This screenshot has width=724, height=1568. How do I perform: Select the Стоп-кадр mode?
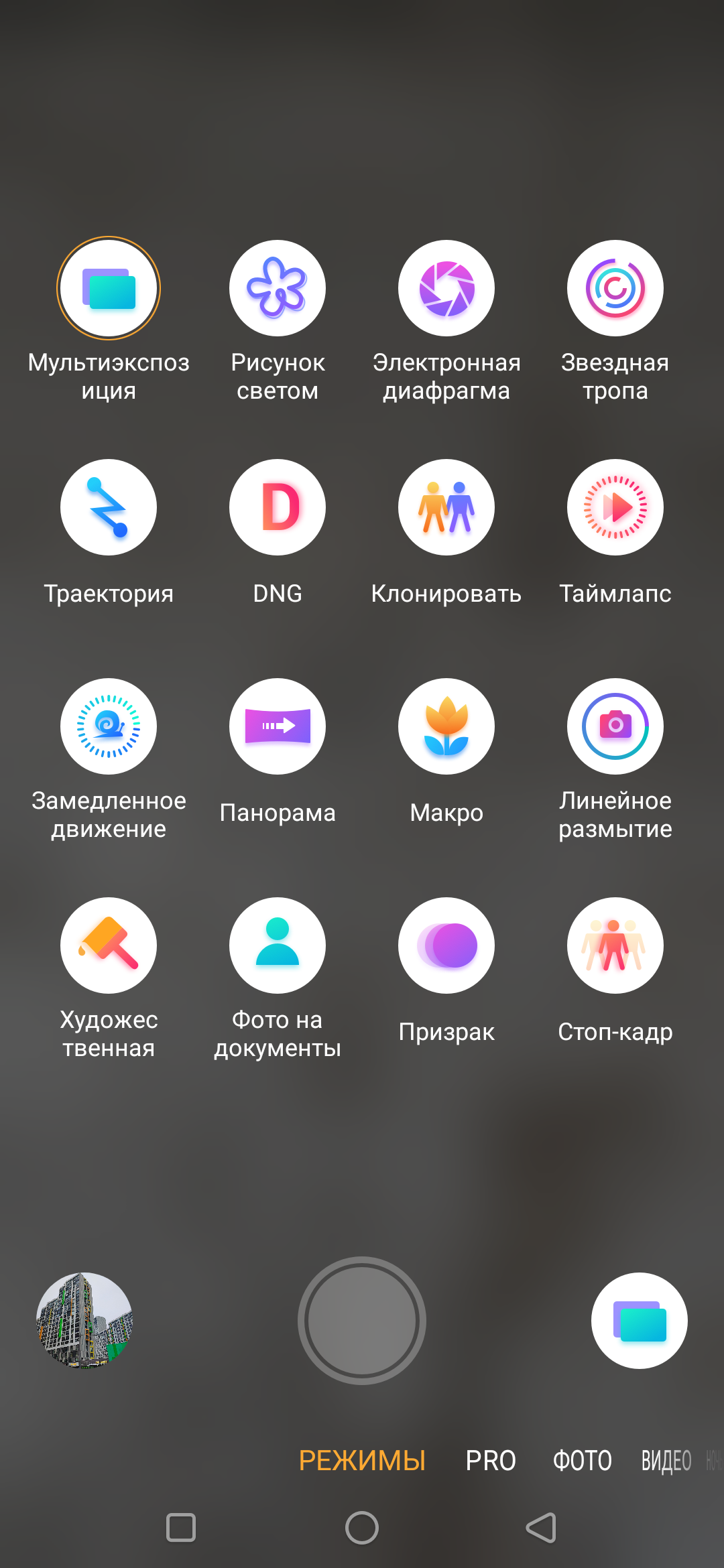point(615,945)
